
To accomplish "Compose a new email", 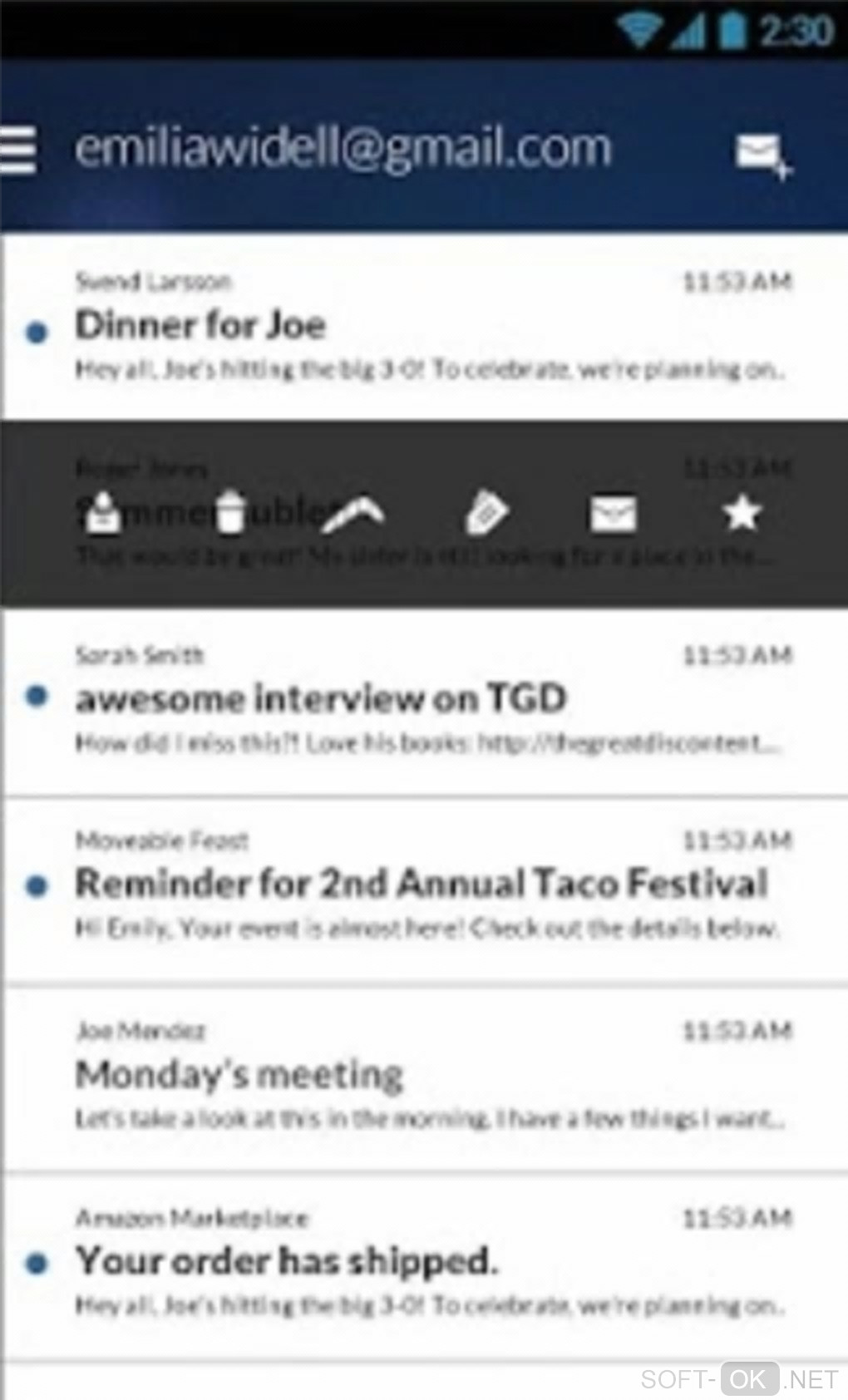I will coord(762,154).
